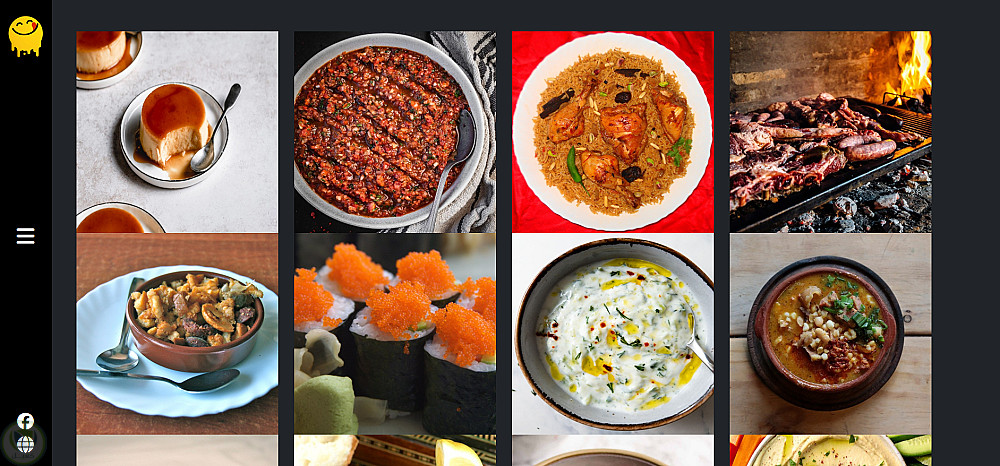The image size is (1000, 466).
Task: Open the sushi rolls with orange roe
Action: (x=394, y=334)
